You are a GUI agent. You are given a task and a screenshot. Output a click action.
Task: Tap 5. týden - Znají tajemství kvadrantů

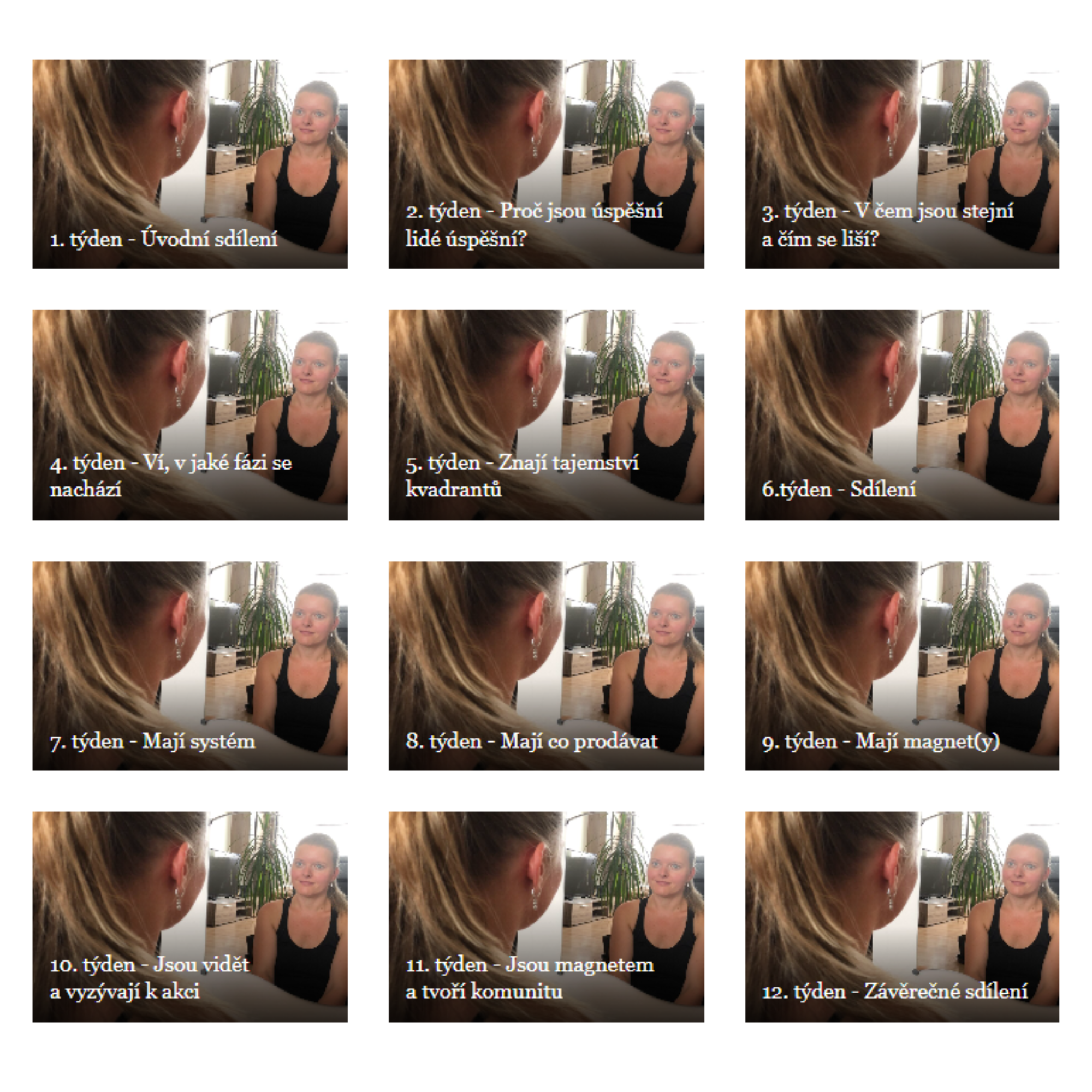[546, 414]
